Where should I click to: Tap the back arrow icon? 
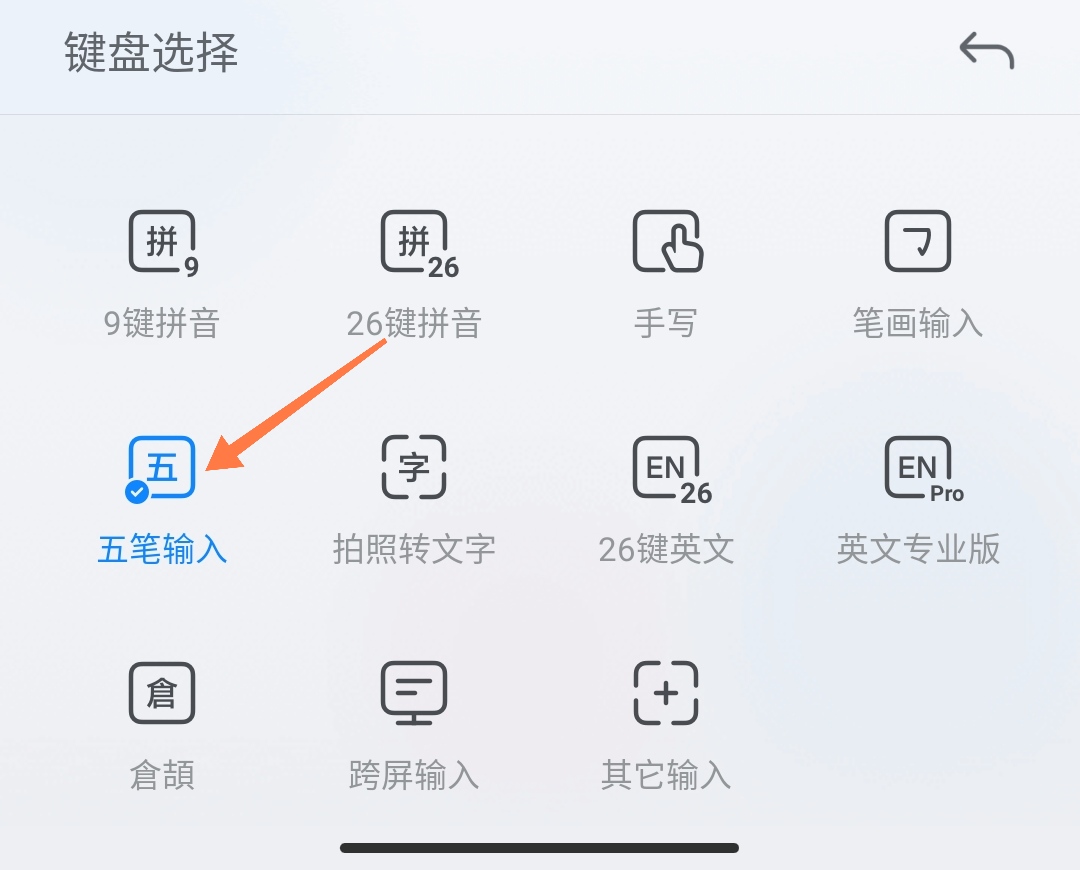click(x=986, y=50)
